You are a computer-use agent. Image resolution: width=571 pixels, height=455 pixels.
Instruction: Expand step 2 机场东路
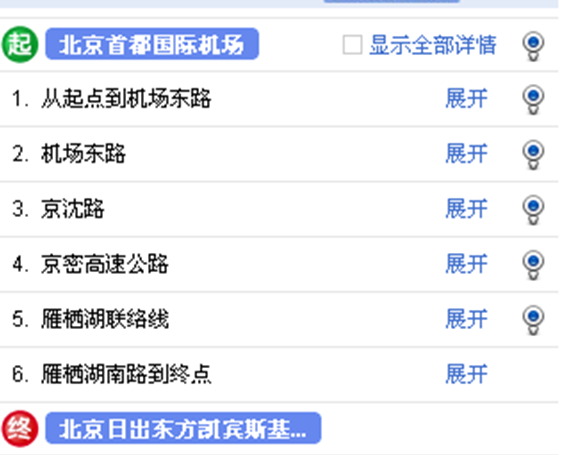pos(466,153)
